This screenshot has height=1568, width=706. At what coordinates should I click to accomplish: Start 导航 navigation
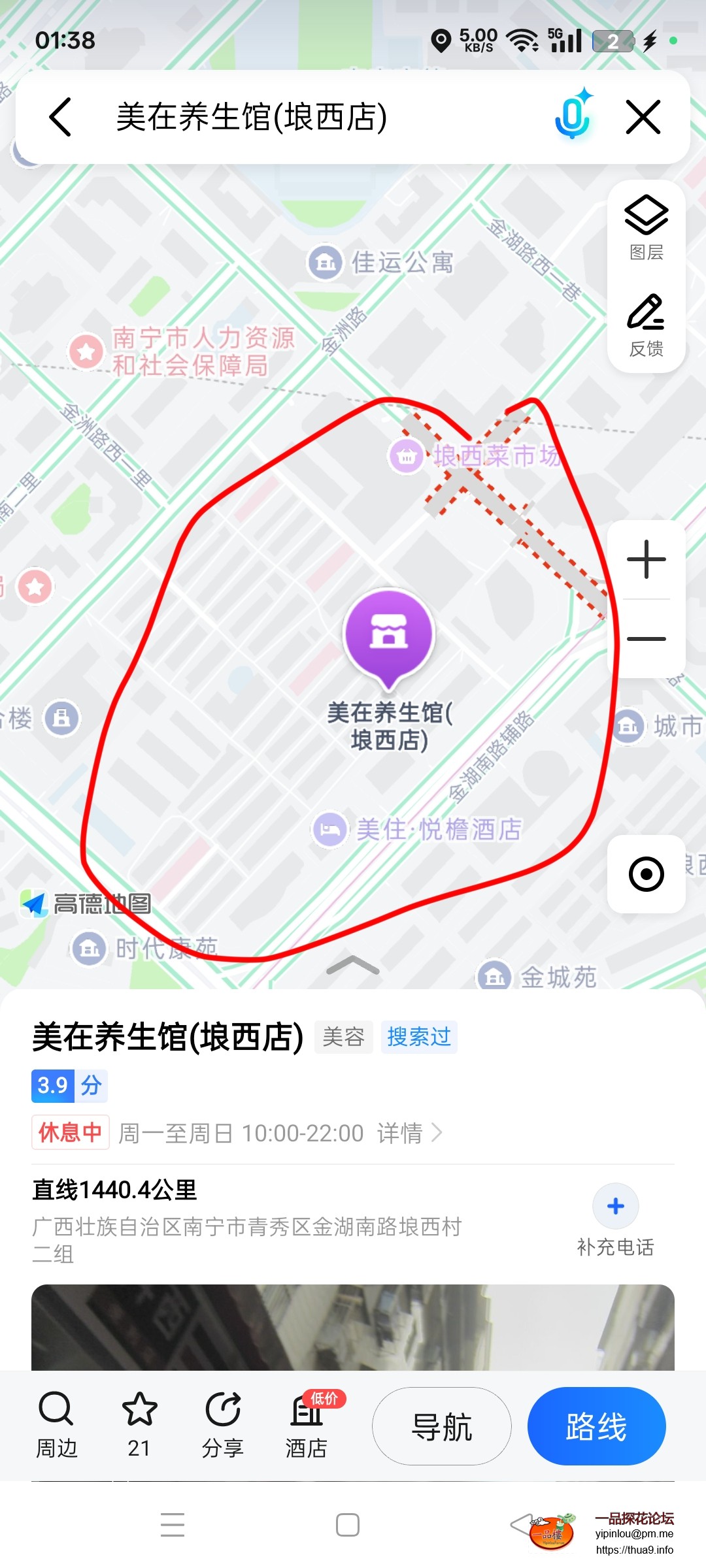click(442, 1426)
